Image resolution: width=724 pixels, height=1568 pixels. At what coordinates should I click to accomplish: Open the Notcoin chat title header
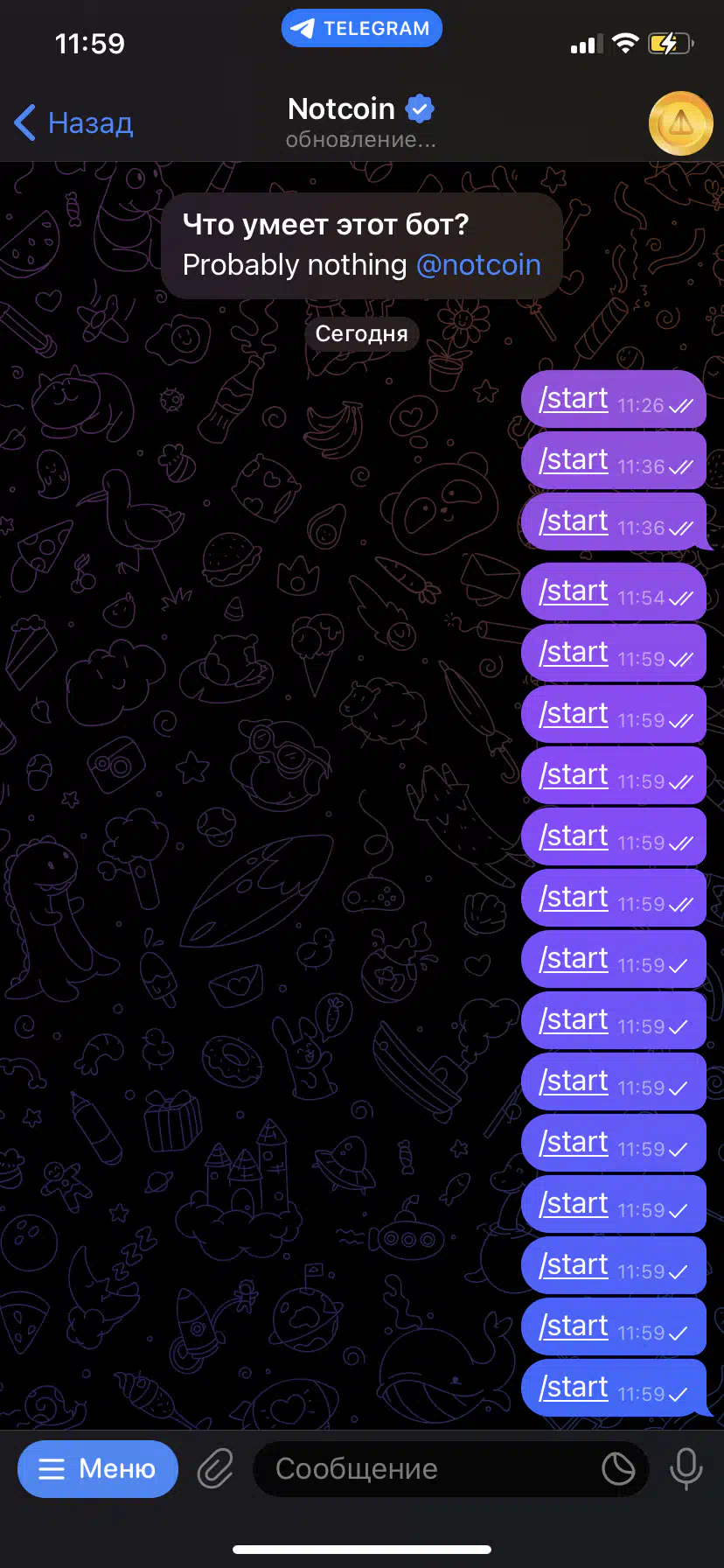pos(361,122)
